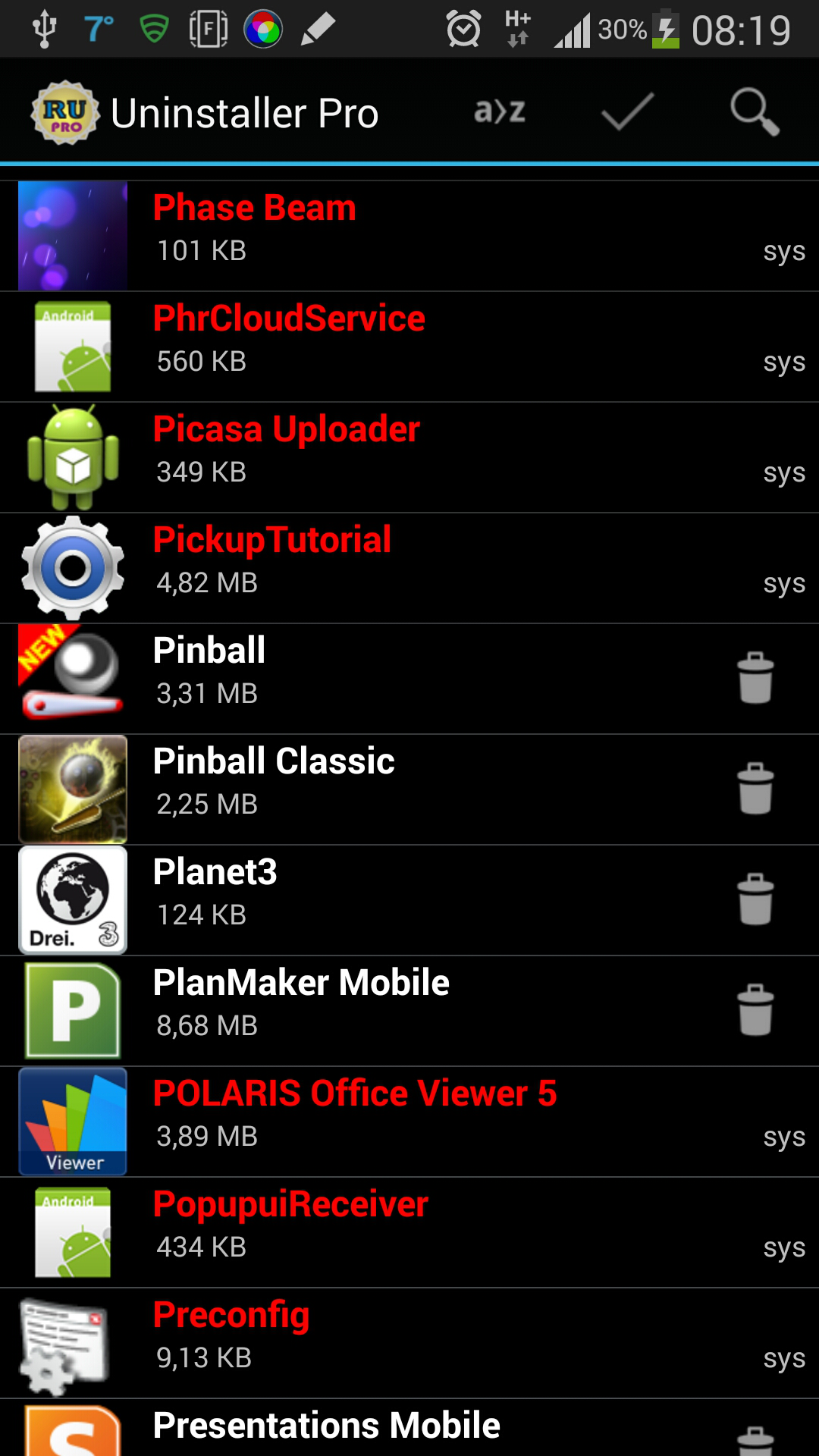
Task: Select the PickupTutorial row
Action: pyautogui.click(x=409, y=568)
